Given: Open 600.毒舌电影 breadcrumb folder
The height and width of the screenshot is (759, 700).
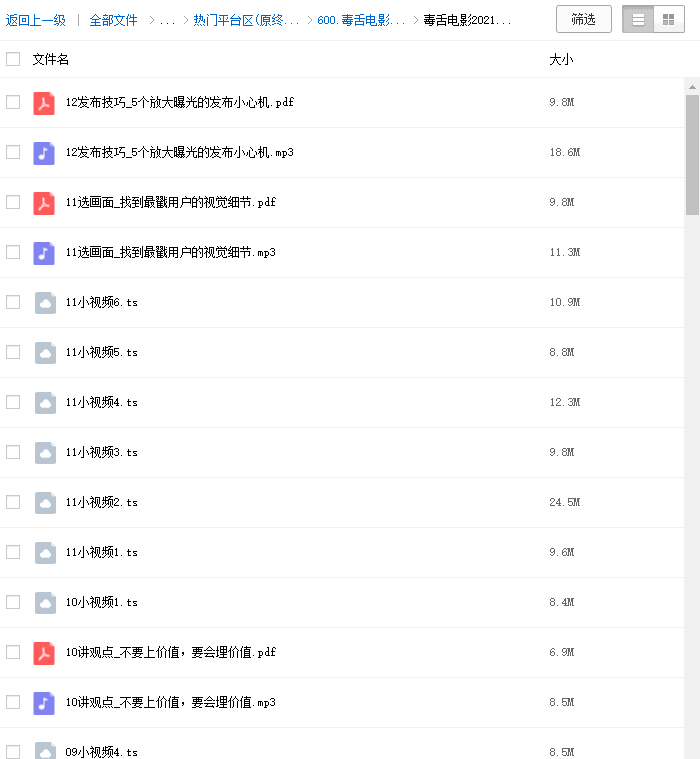Looking at the screenshot, I should click(x=361, y=20).
